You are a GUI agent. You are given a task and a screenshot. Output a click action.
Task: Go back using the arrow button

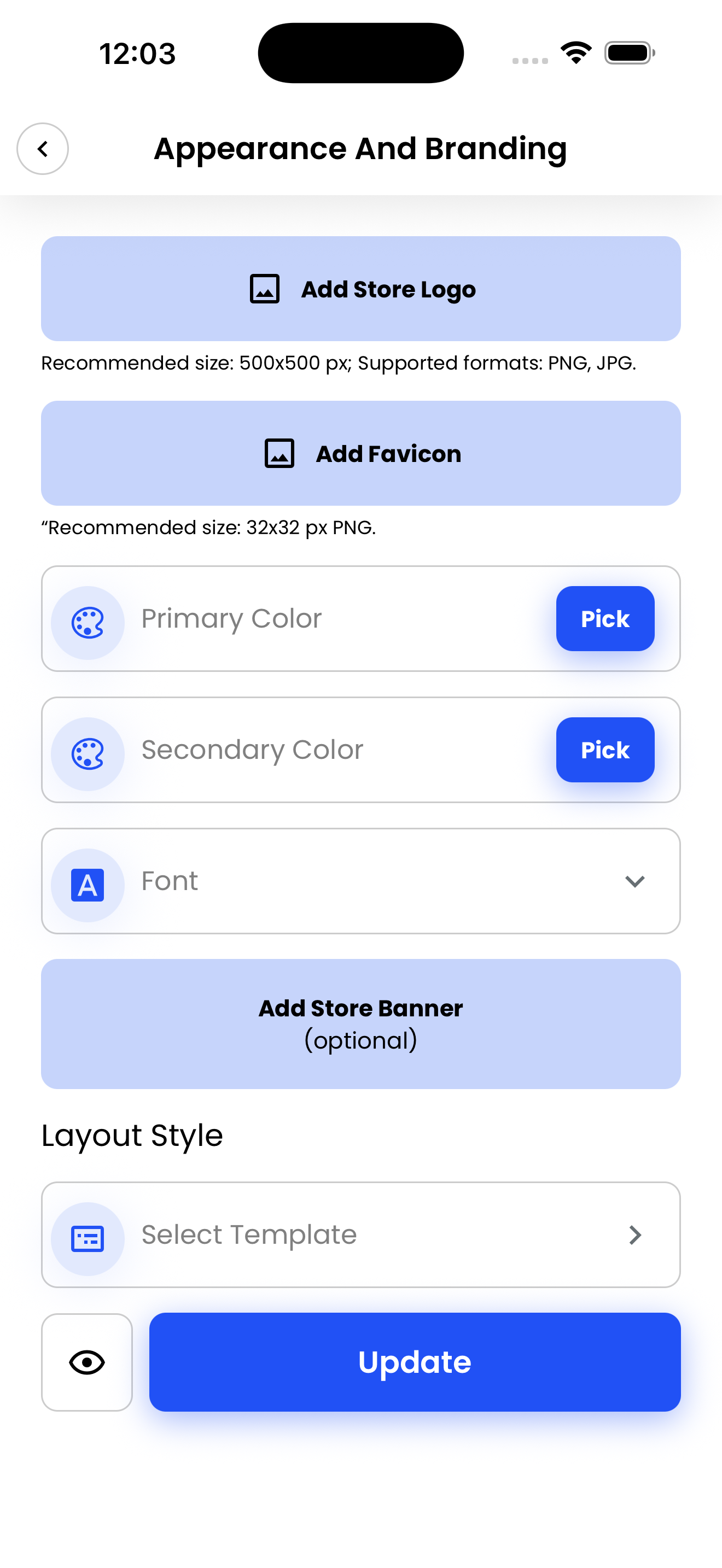click(x=43, y=149)
